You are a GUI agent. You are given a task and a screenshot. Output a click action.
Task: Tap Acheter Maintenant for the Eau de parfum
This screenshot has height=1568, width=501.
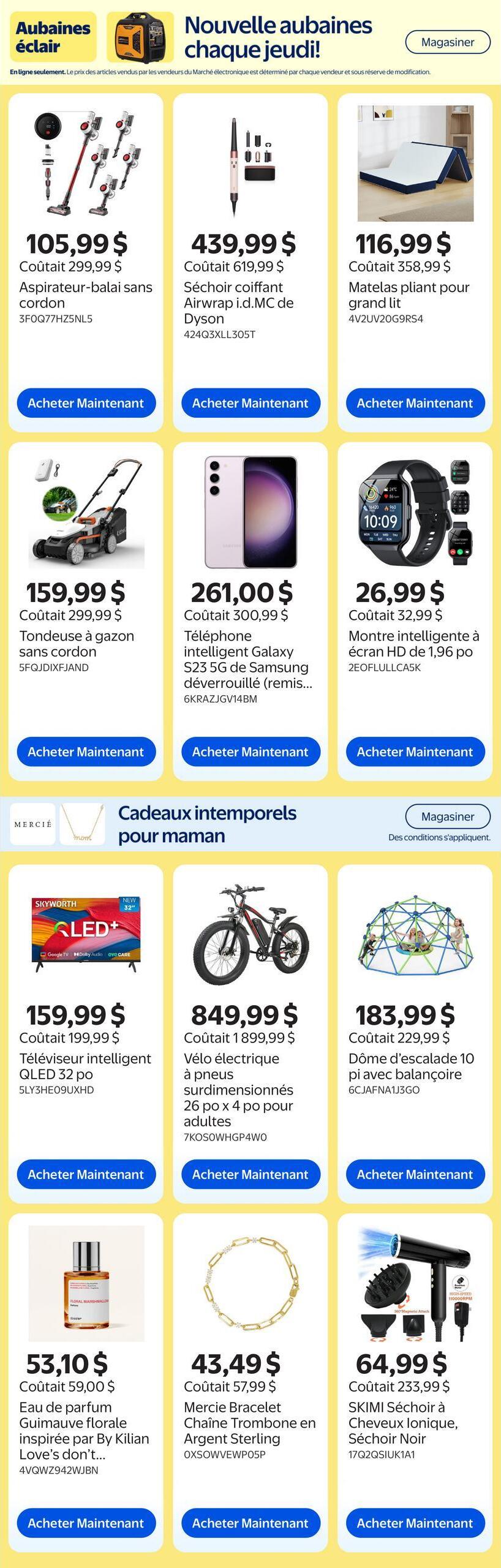click(86, 1523)
